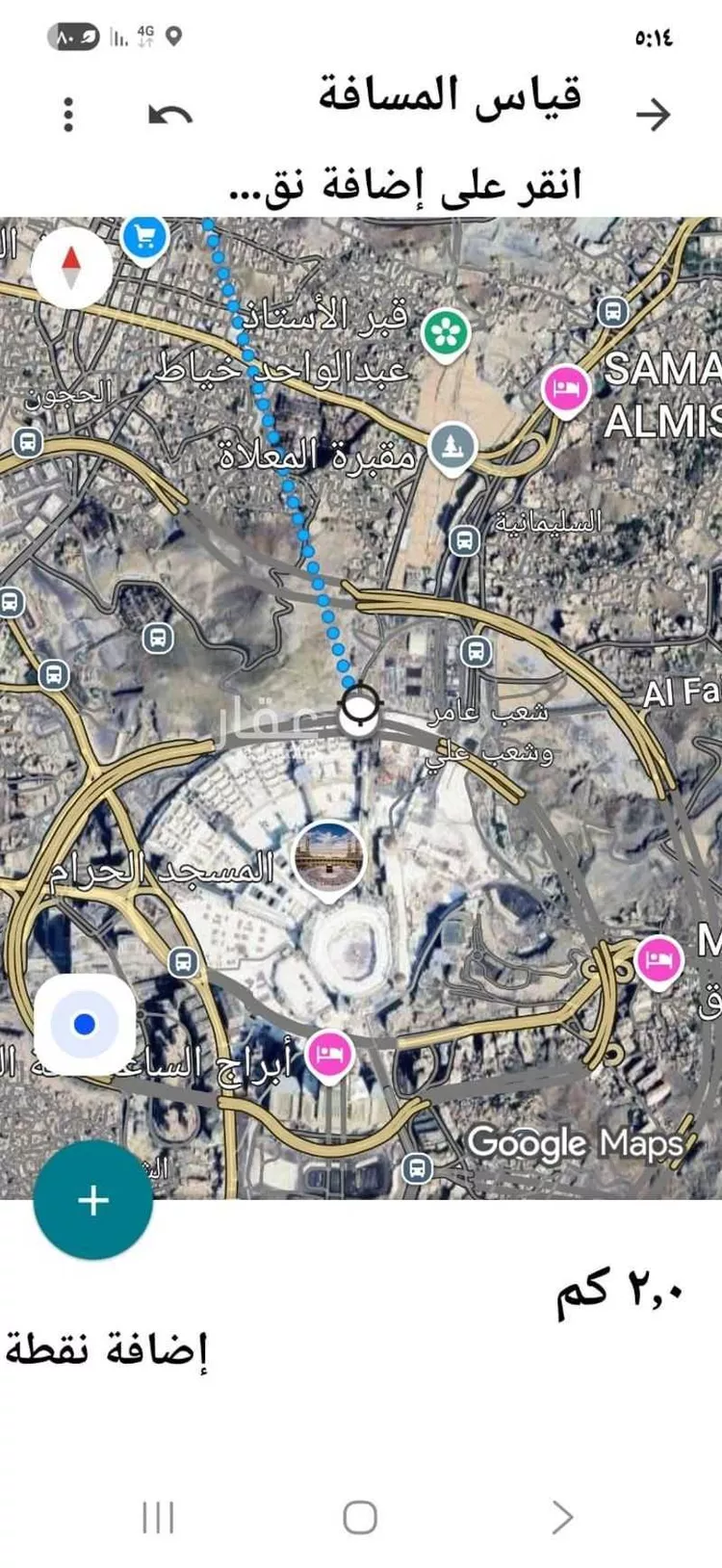Screen dimensions: 722x1568
Task: Go back from the measure distance screen
Action: (x=653, y=115)
